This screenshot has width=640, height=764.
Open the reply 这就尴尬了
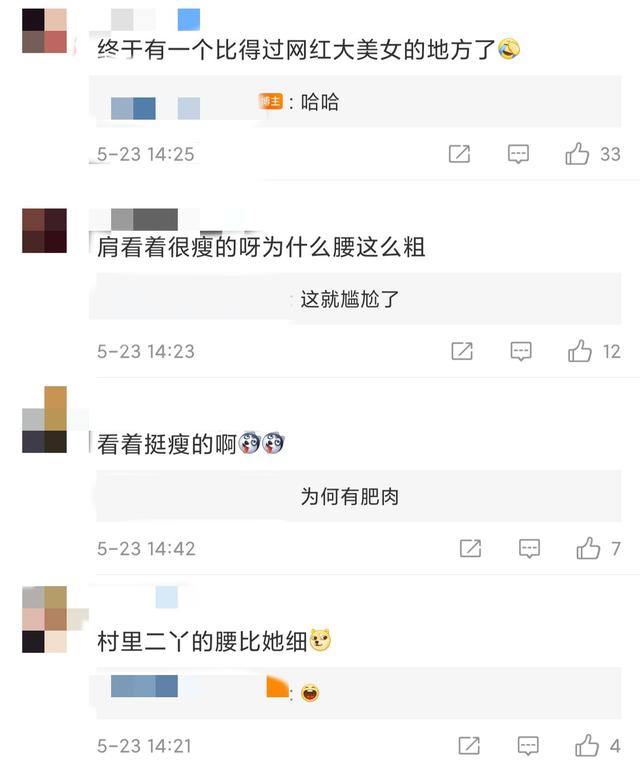click(x=350, y=299)
